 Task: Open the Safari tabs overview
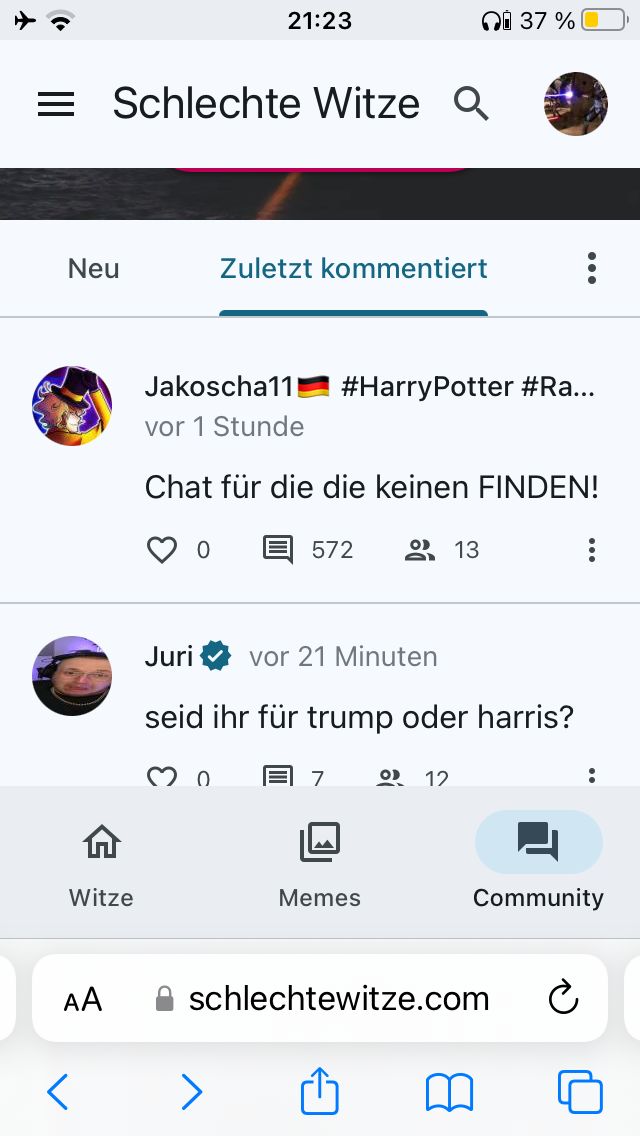coord(580,1092)
